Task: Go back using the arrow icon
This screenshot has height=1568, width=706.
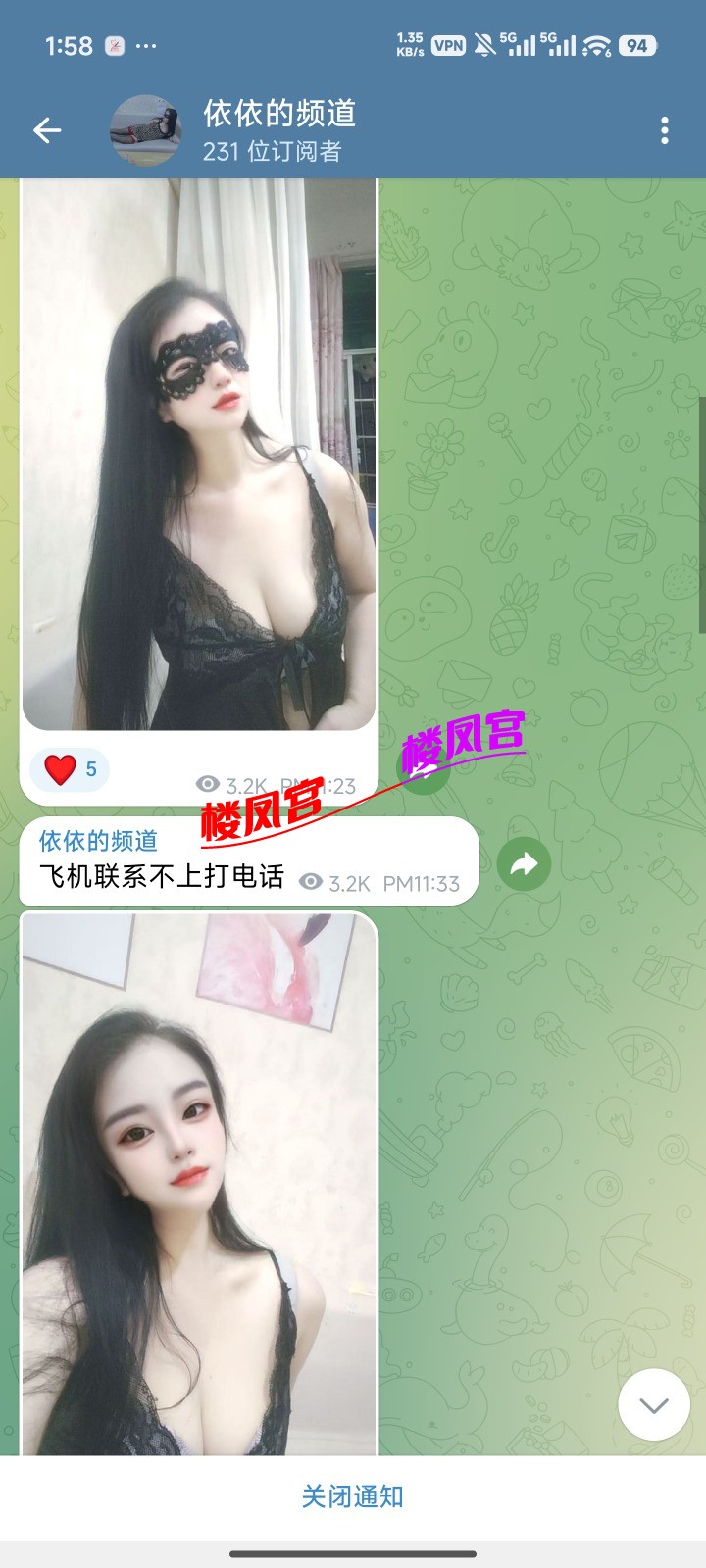Action: click(x=47, y=130)
